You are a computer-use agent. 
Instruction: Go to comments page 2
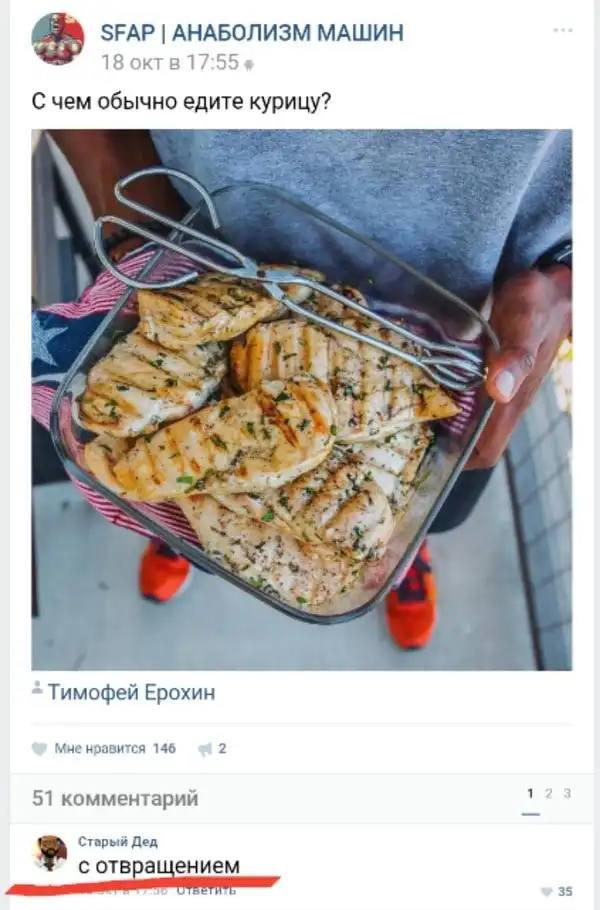point(548,794)
